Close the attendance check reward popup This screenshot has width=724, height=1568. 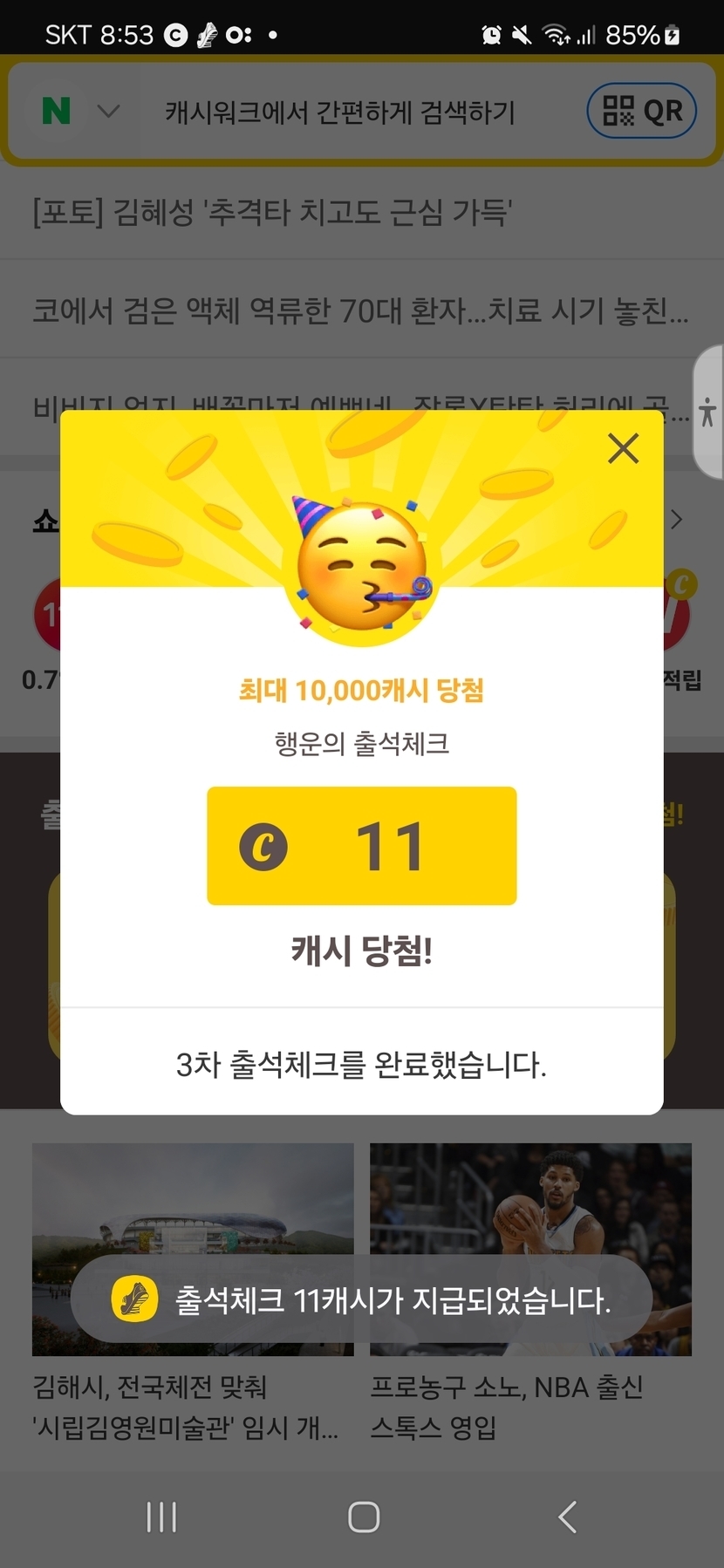(x=623, y=449)
